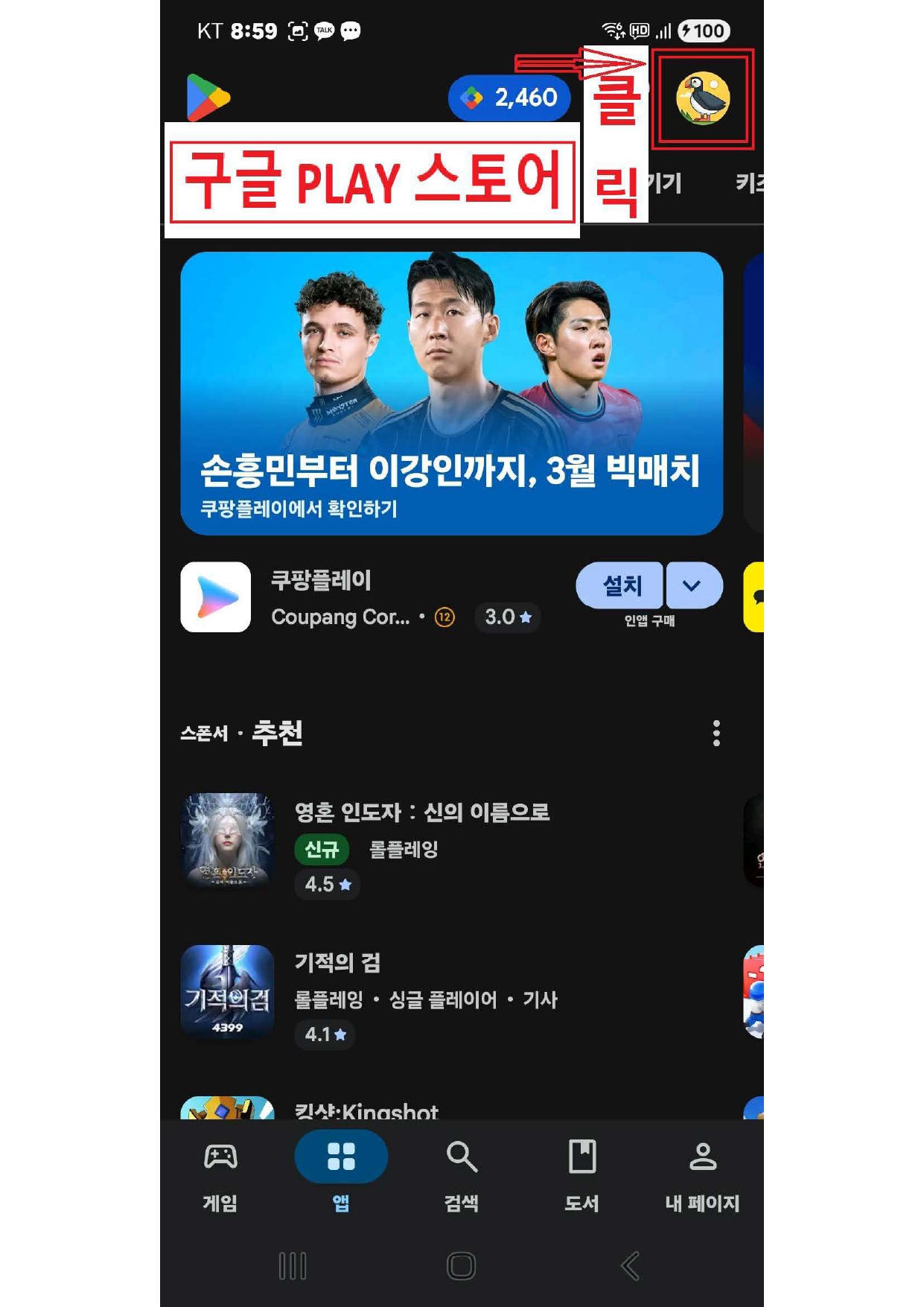Go back with the system back button
This screenshot has height=1307, width=924.
[630, 1265]
